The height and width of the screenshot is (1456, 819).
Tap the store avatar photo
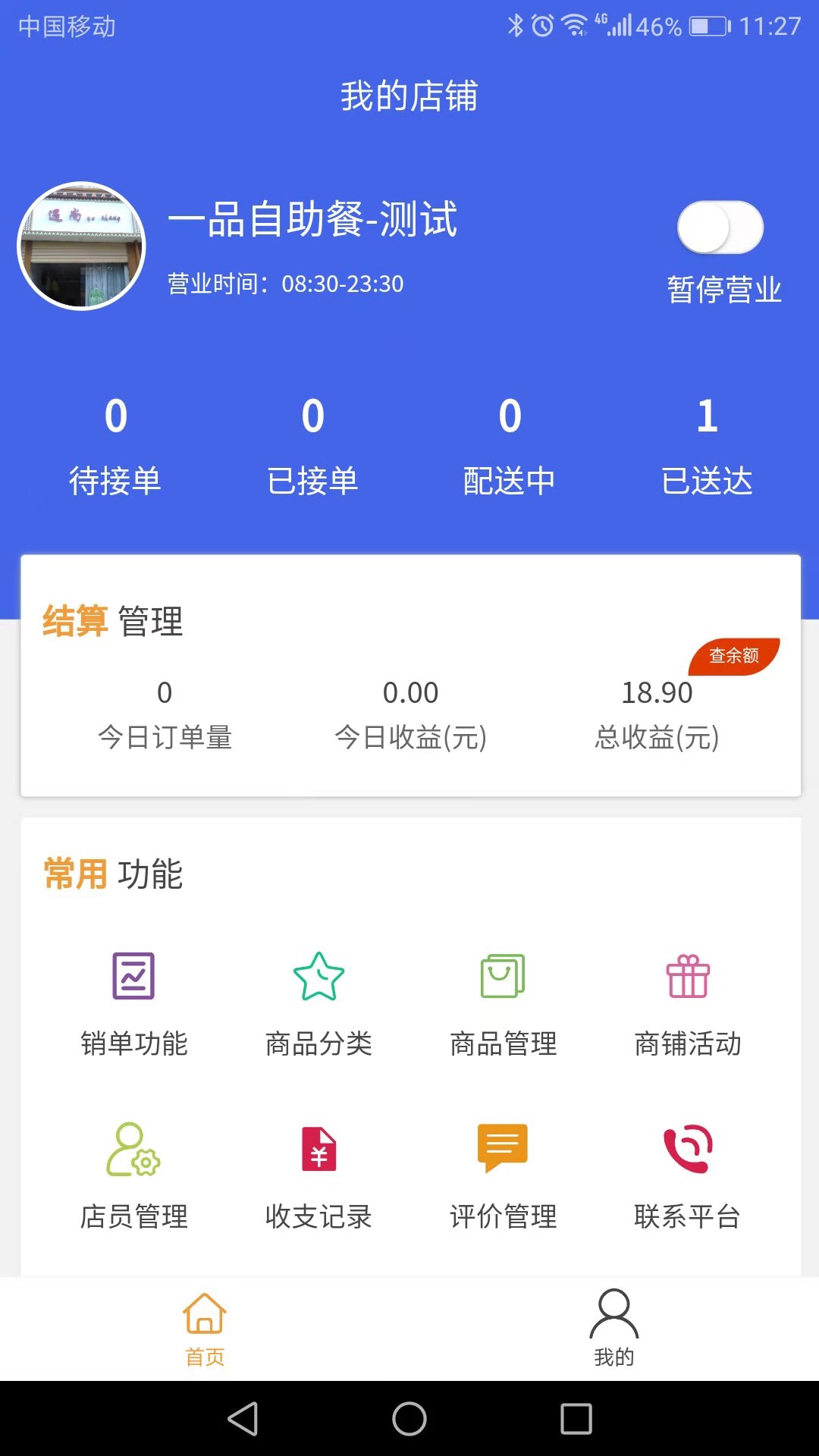point(82,246)
